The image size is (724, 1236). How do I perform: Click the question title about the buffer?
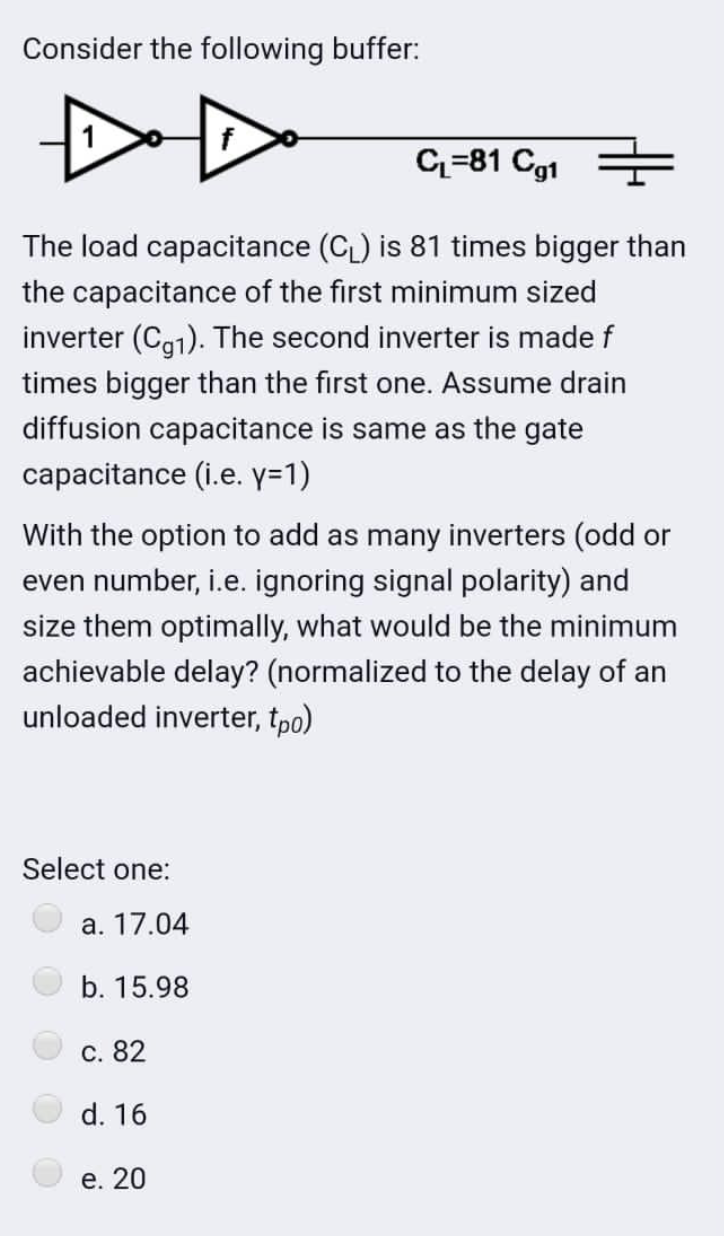pos(220,49)
